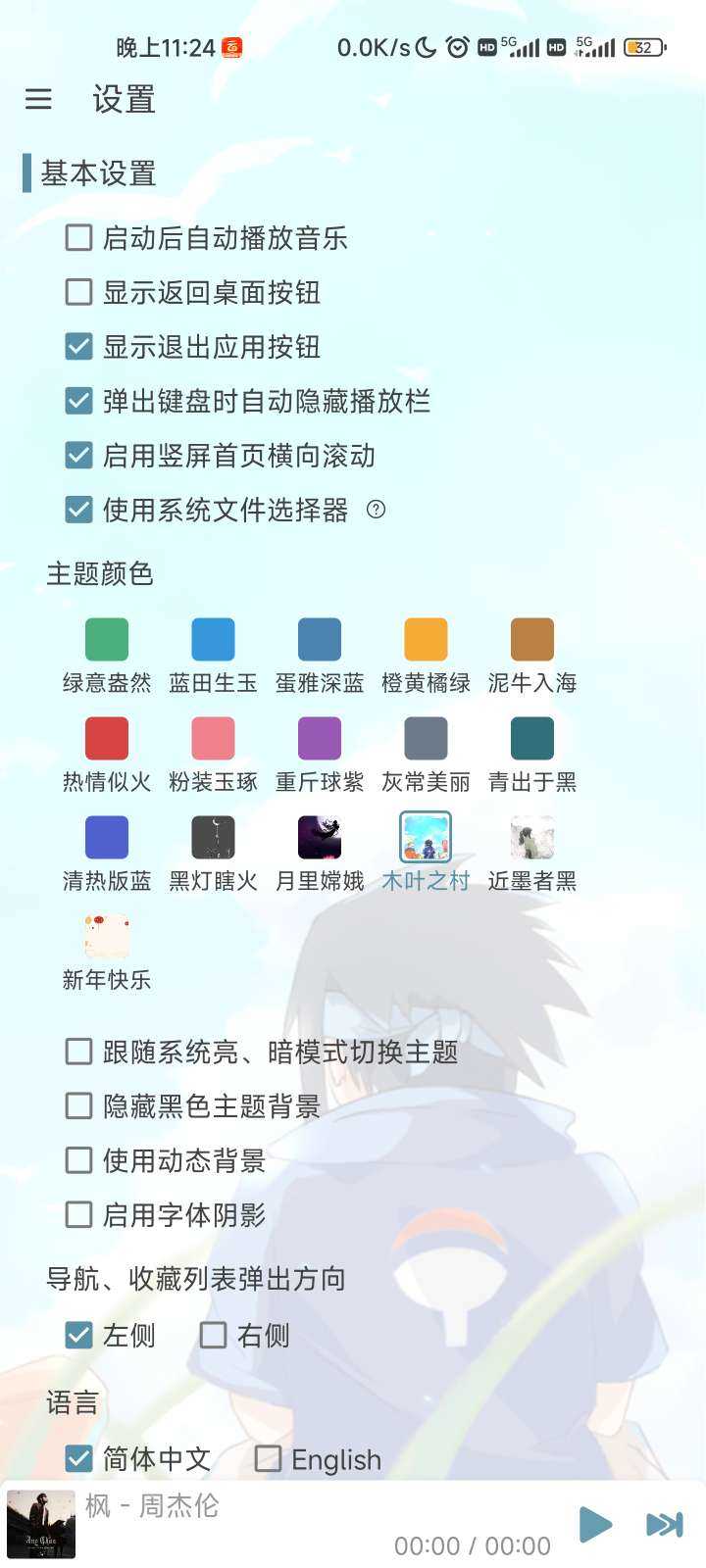
Task: Open help icon beside 使用系统文件选择器
Action: tap(376, 510)
